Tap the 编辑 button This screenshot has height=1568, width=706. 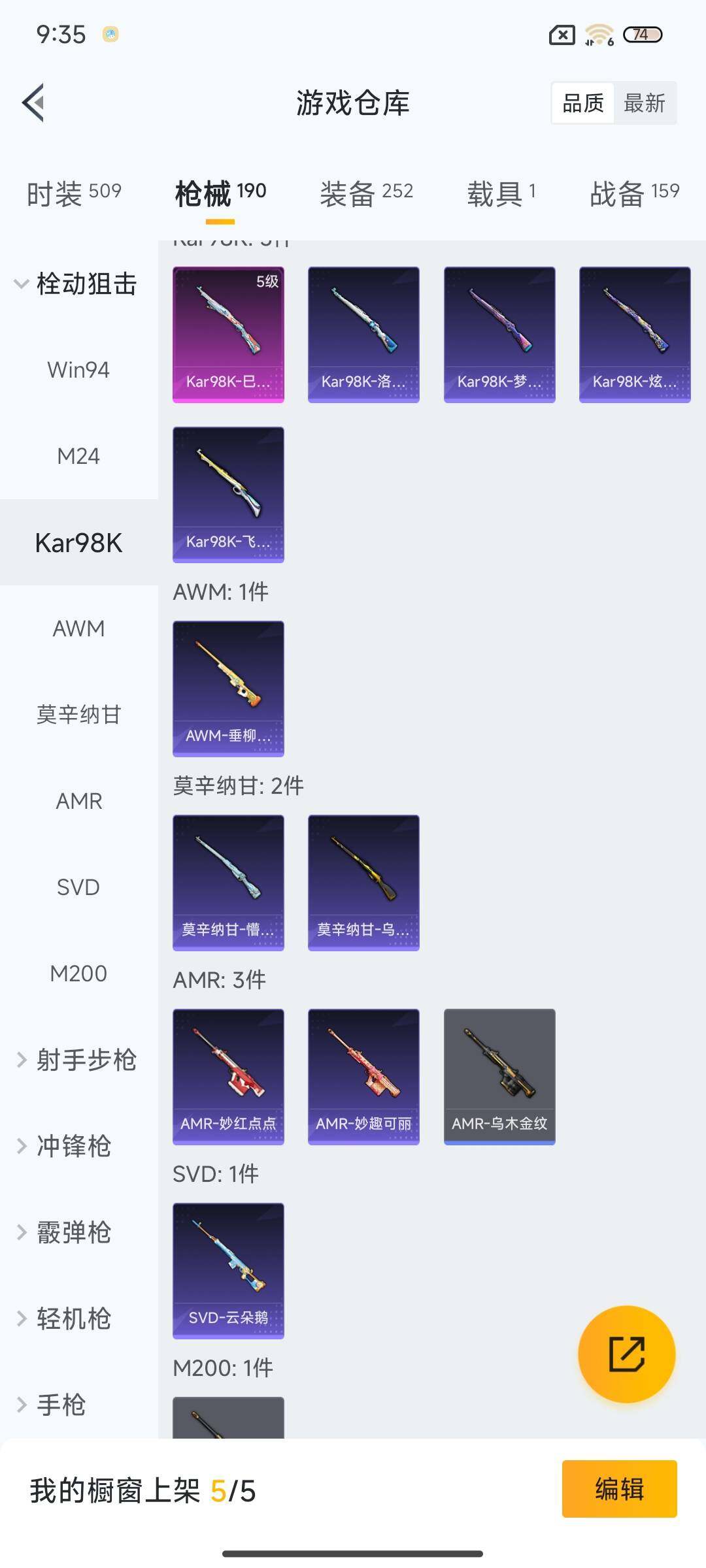(619, 1489)
